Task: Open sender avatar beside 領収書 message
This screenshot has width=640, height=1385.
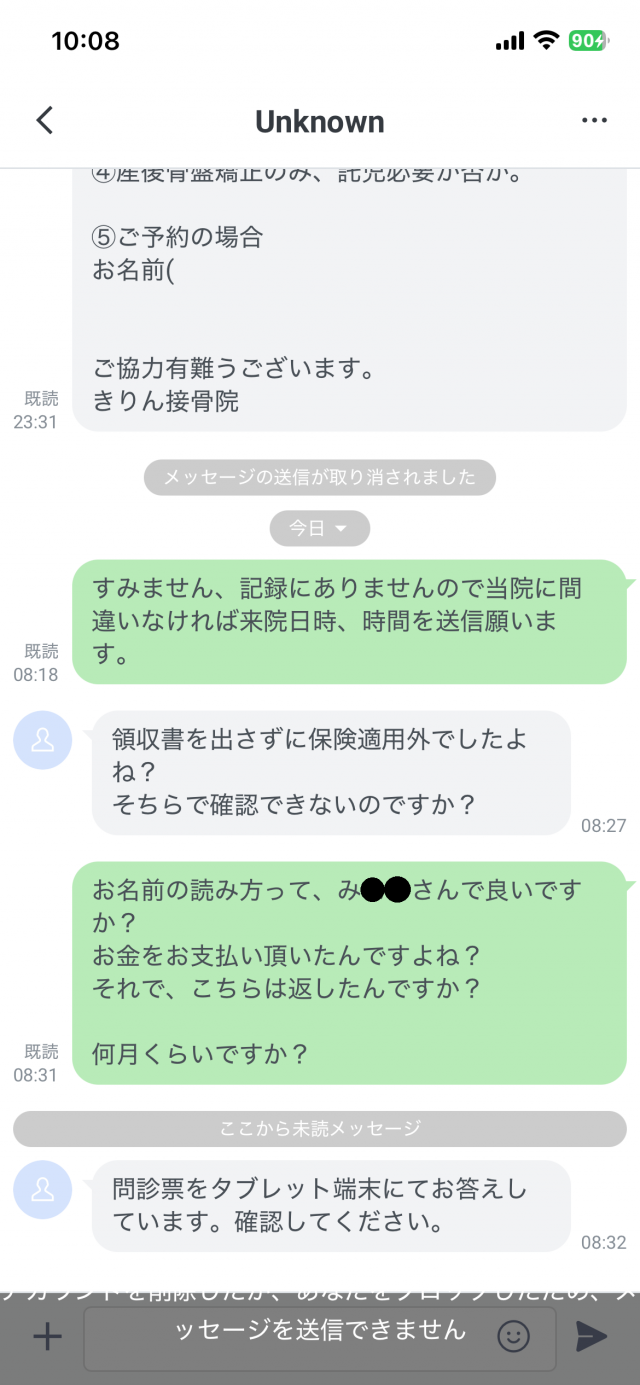Action: click(43, 740)
